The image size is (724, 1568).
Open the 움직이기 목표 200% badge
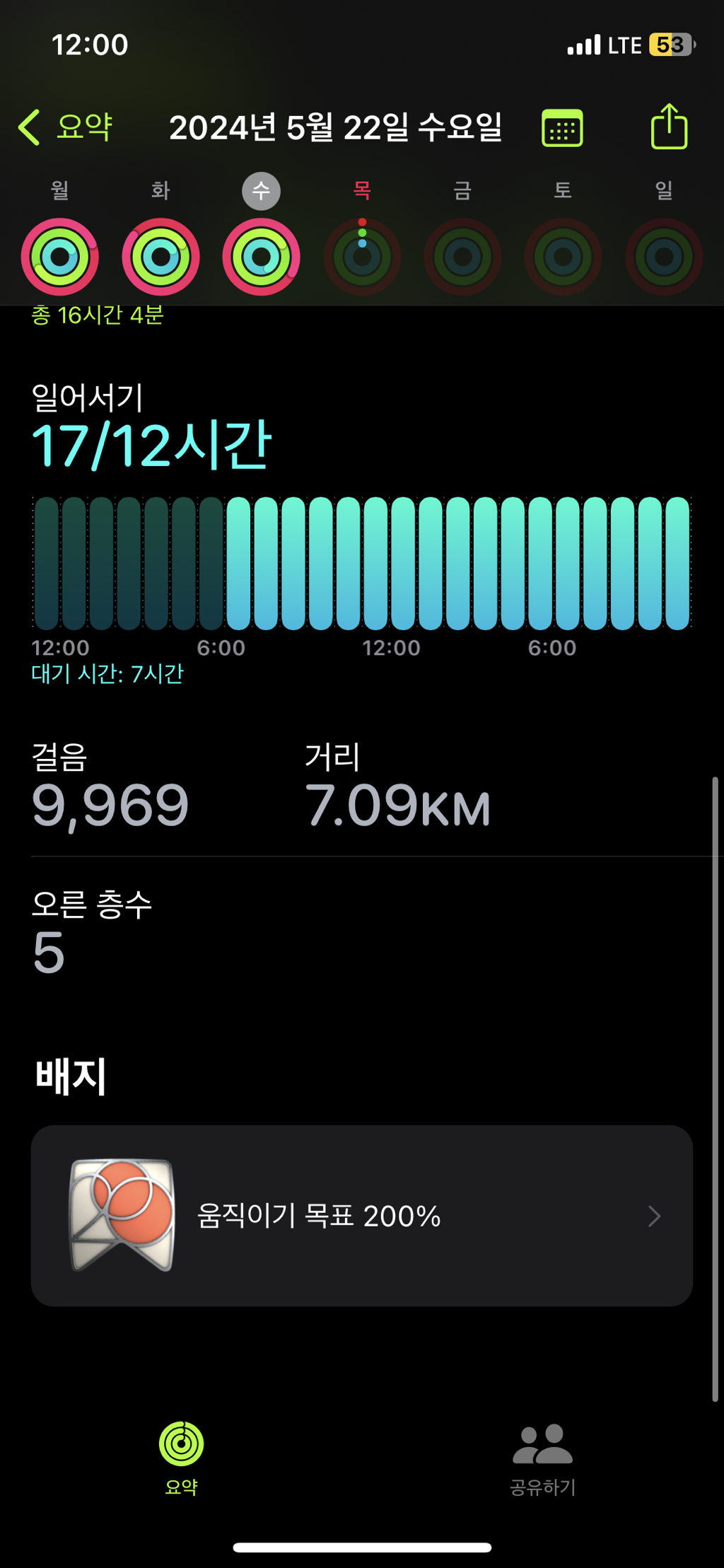[x=361, y=1215]
